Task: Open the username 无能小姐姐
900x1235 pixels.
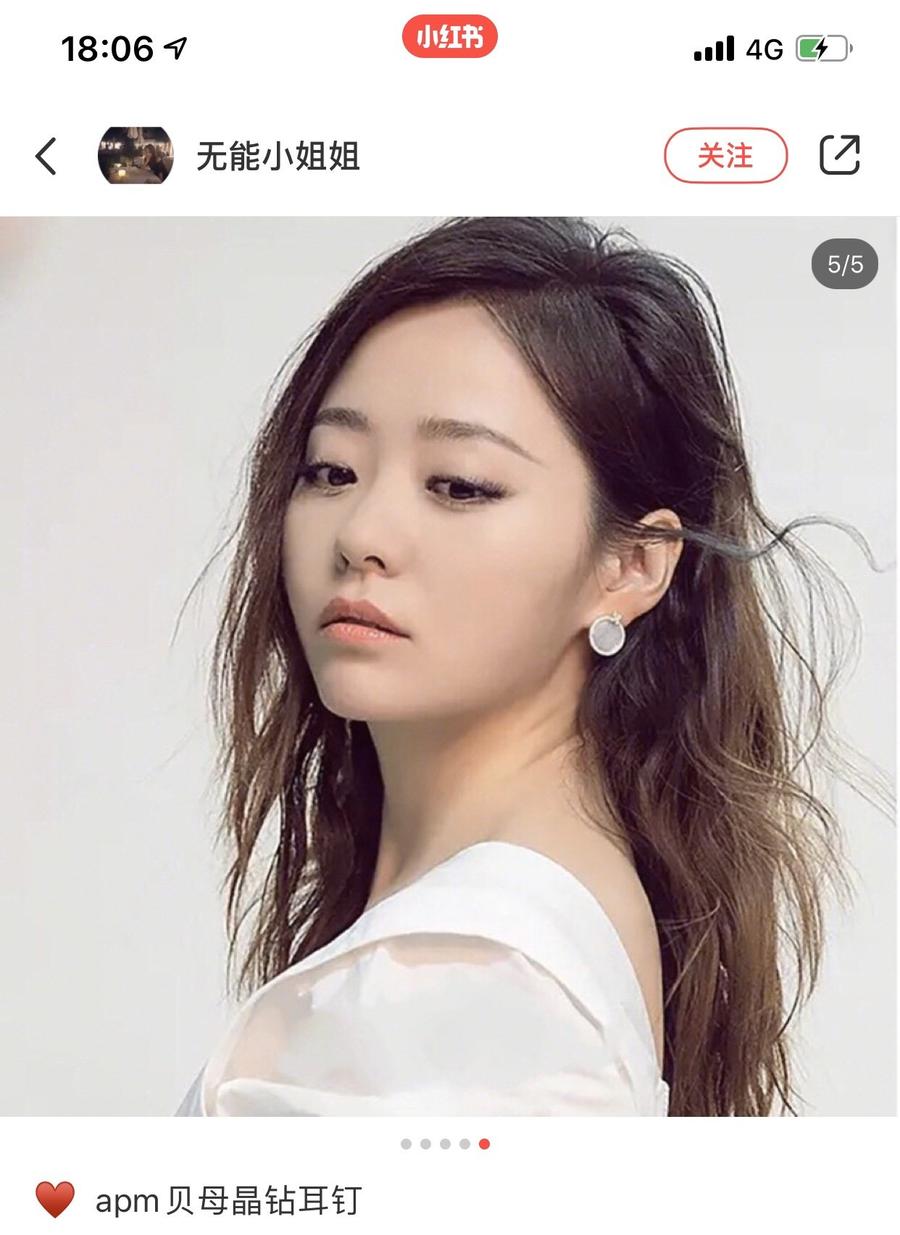Action: (x=278, y=157)
